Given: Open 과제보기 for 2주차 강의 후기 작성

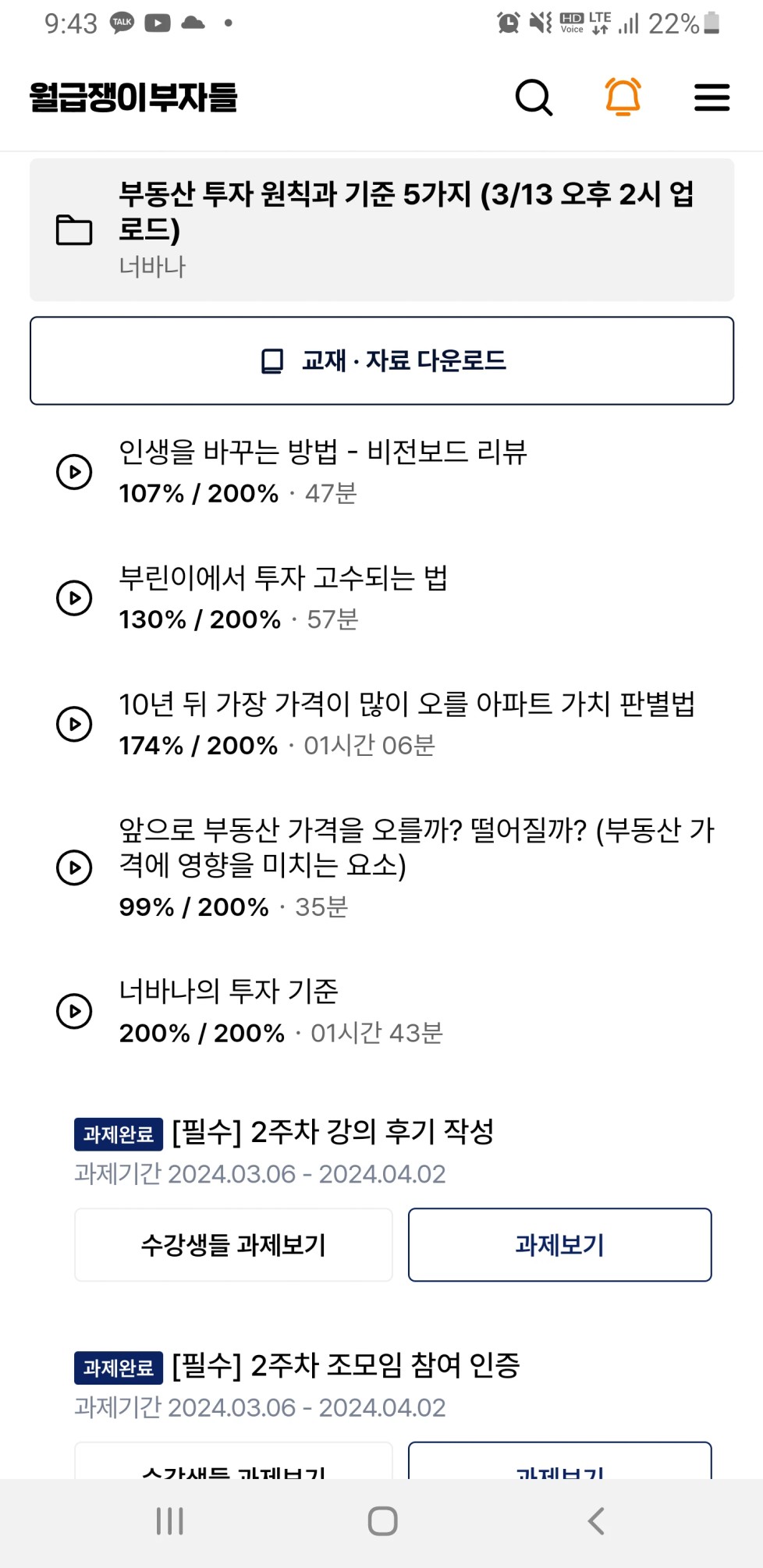Looking at the screenshot, I should pyautogui.click(x=559, y=1244).
